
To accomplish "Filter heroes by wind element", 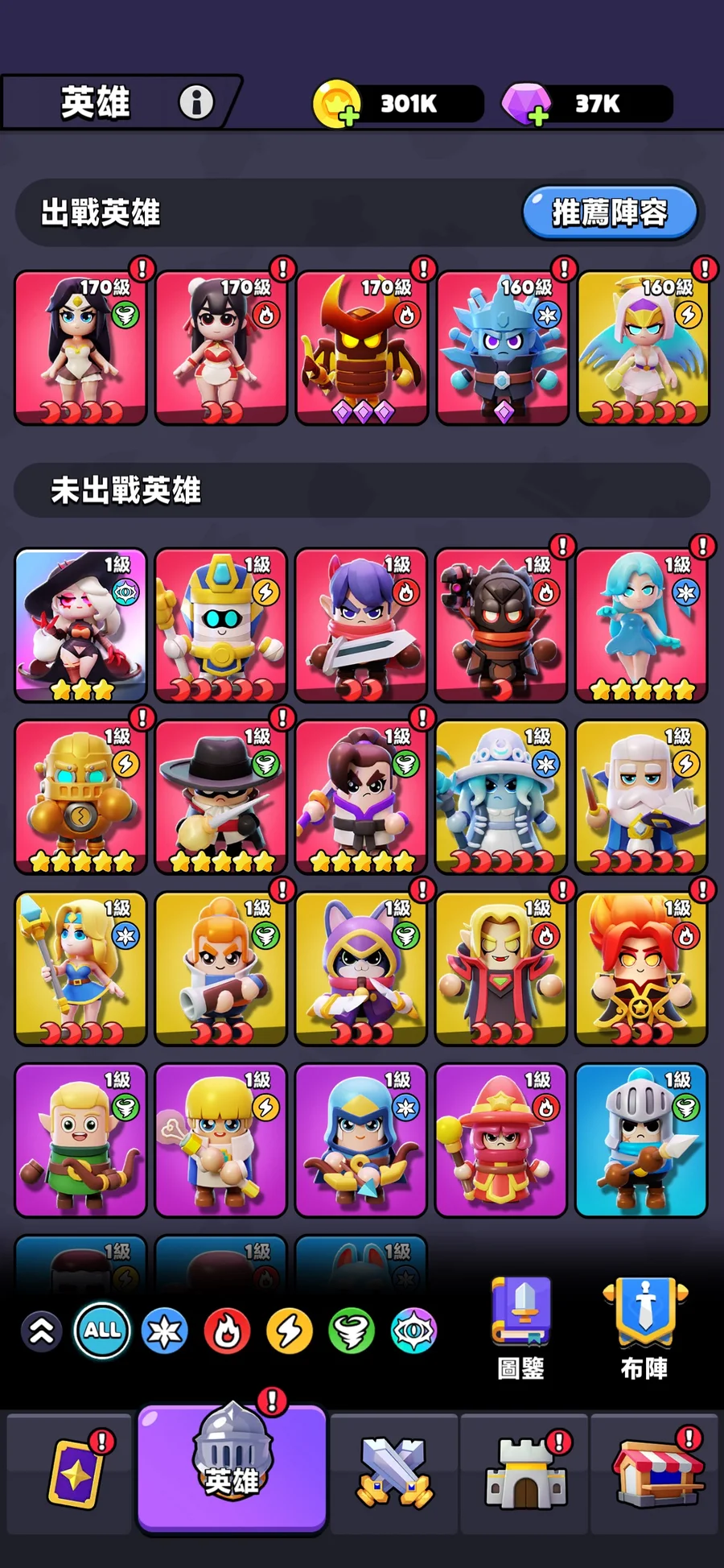I will [352, 1331].
